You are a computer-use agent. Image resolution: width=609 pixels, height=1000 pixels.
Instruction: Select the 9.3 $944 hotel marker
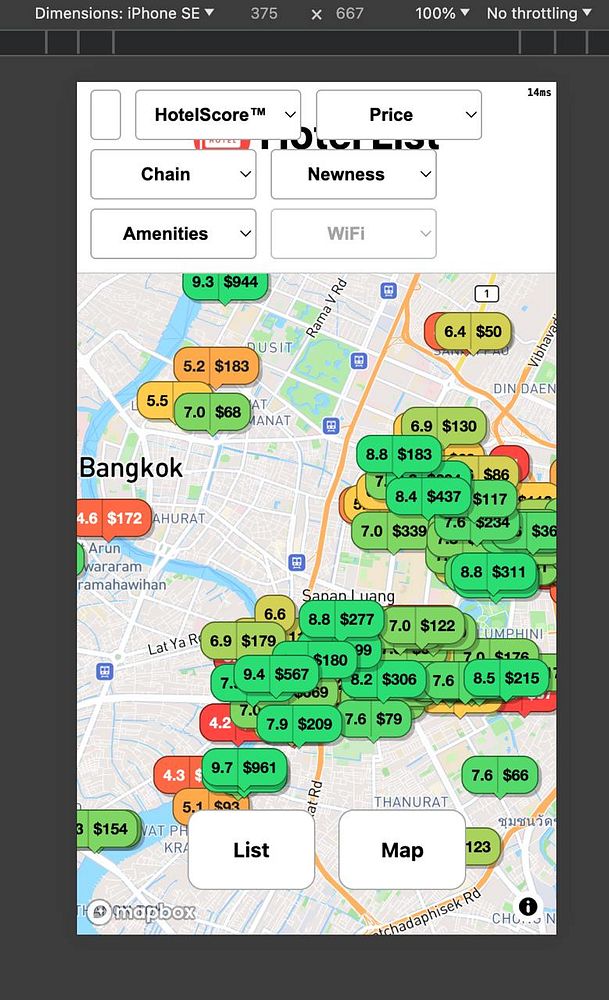(x=224, y=283)
